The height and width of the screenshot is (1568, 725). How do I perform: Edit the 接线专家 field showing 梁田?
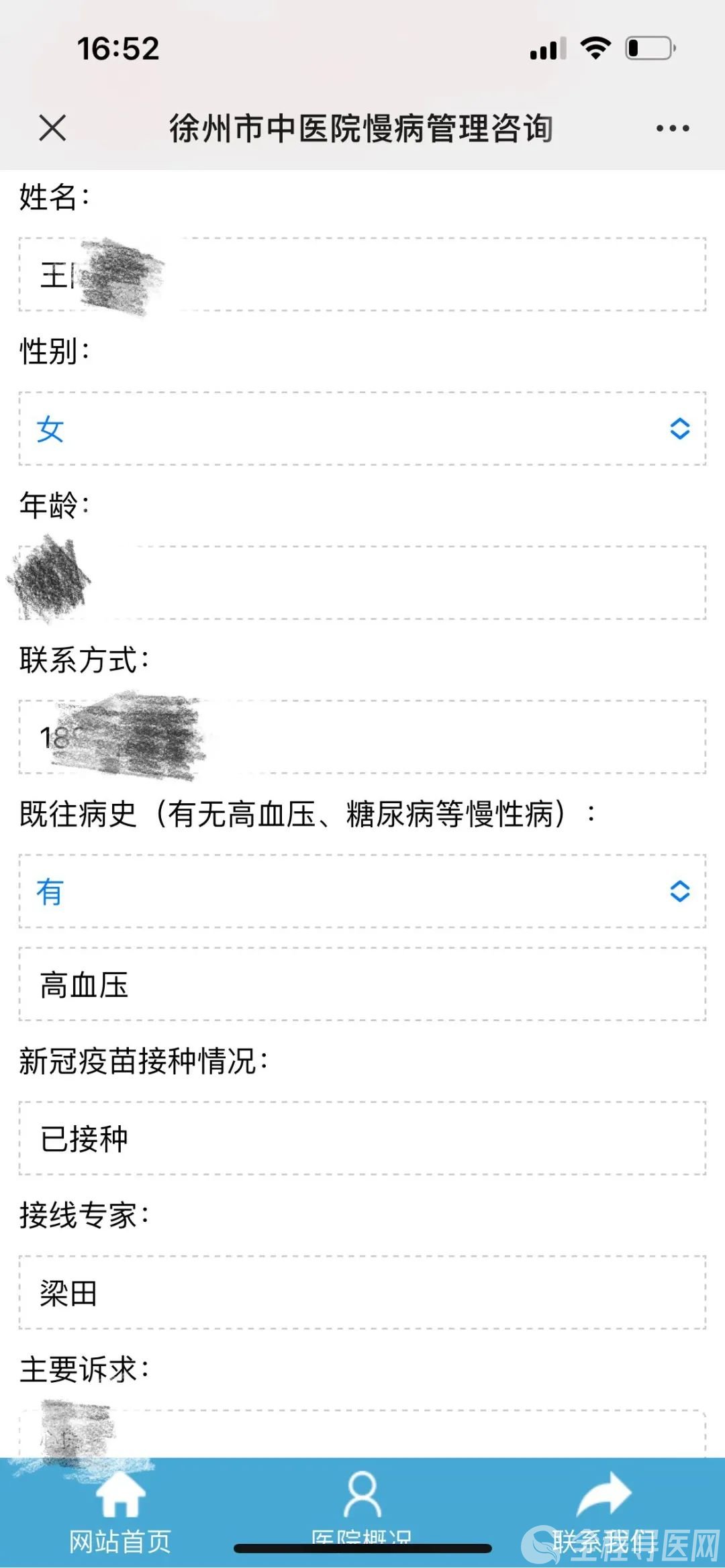(362, 1293)
